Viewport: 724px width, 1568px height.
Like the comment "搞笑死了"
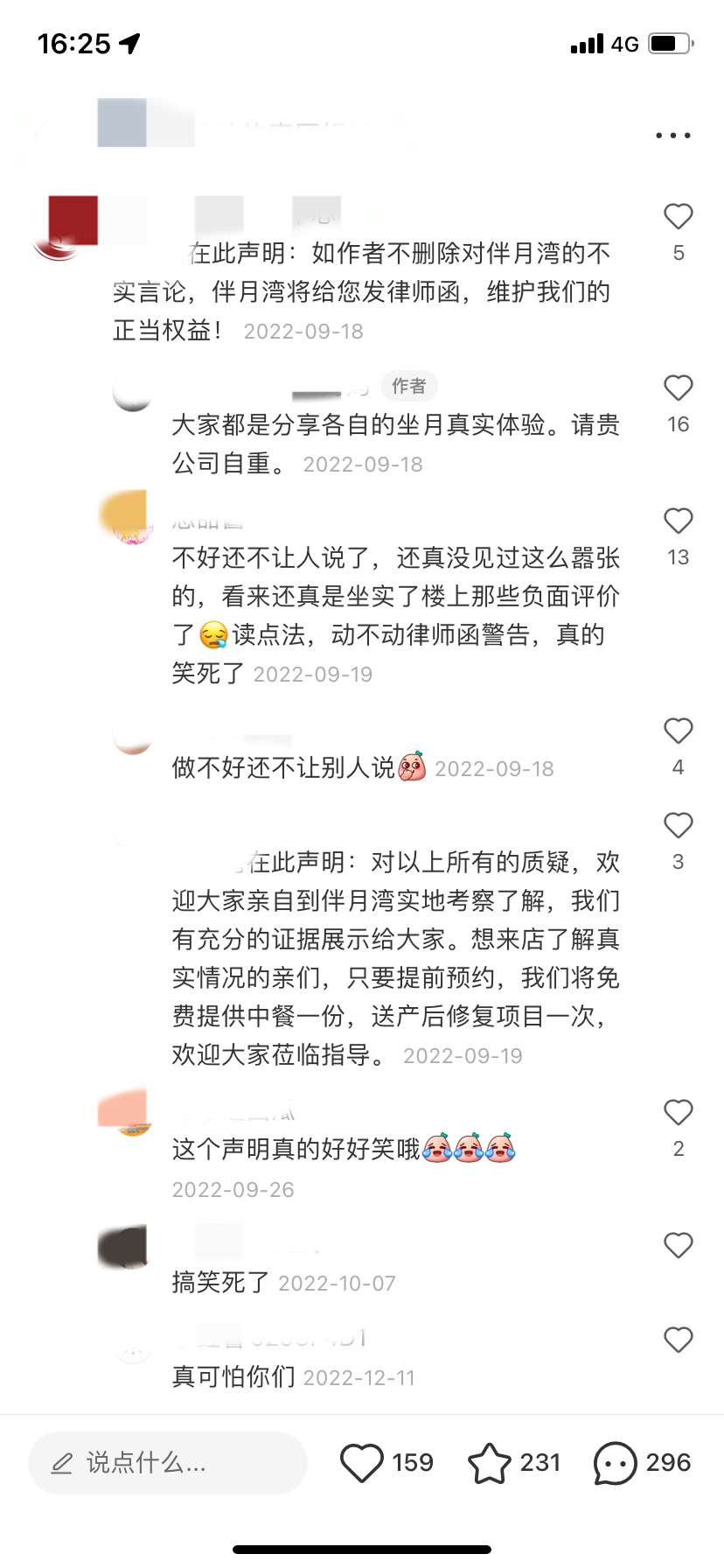pos(678,1246)
